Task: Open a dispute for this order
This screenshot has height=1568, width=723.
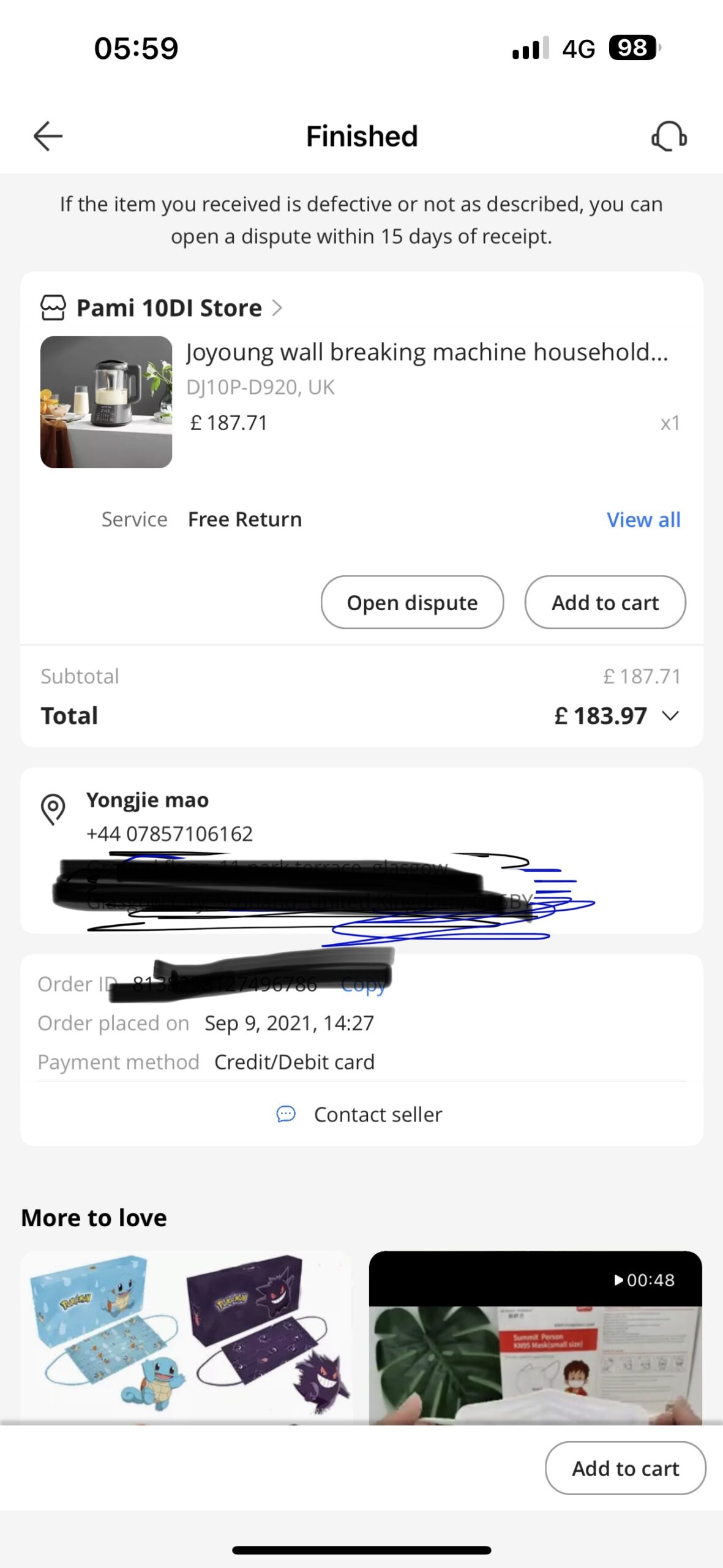Action: pyautogui.click(x=412, y=602)
